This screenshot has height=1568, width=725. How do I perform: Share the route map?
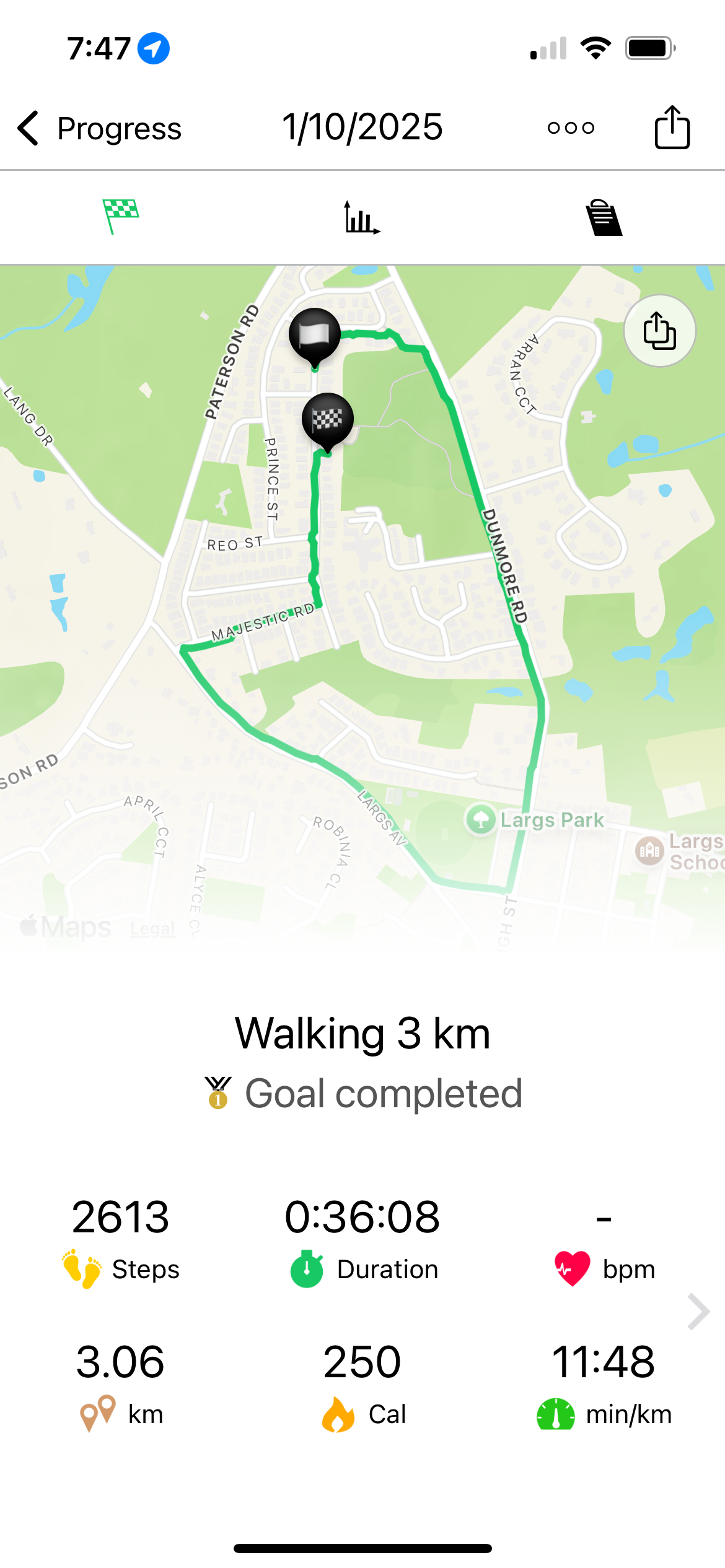[x=659, y=331]
